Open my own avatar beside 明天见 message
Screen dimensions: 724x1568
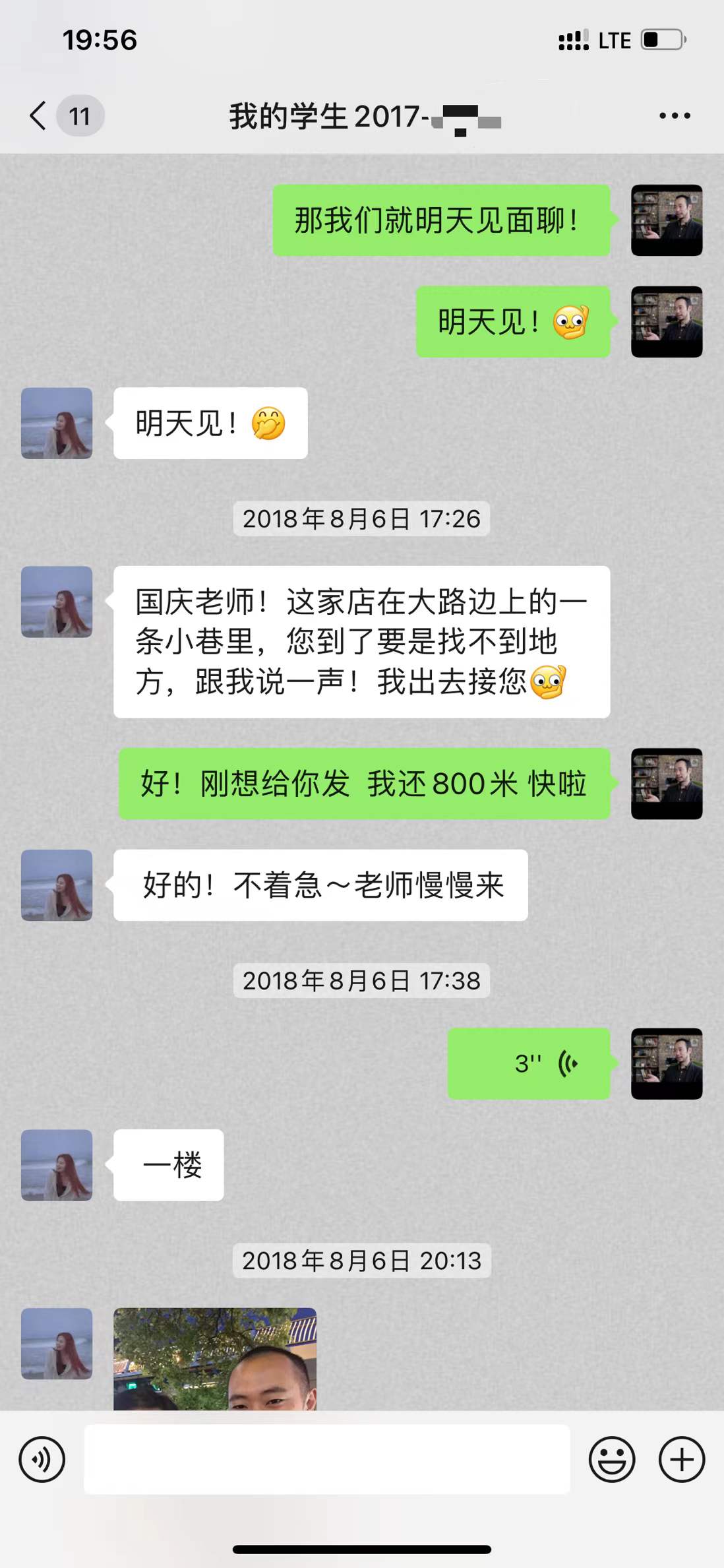[666, 322]
